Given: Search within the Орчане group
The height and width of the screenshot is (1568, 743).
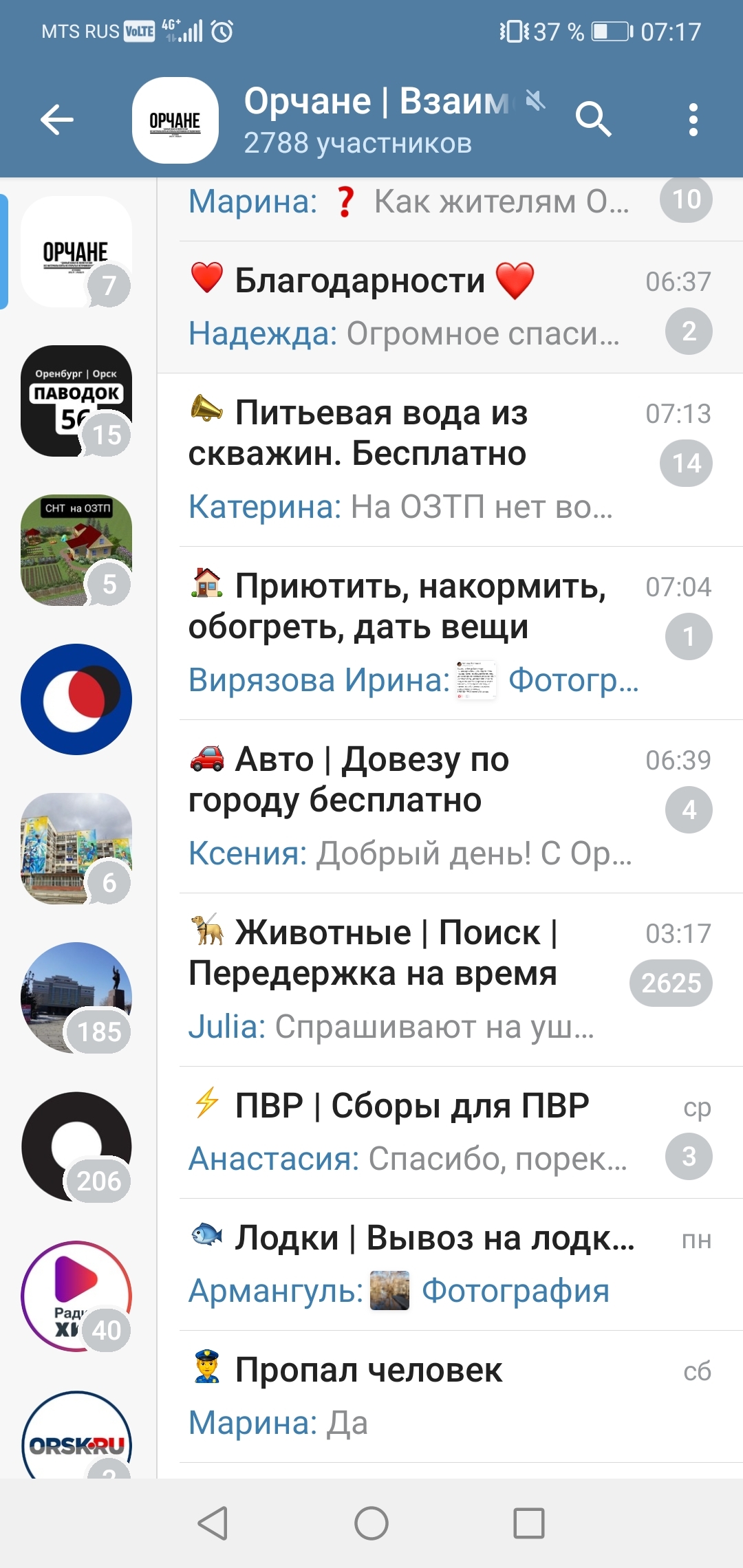Looking at the screenshot, I should point(593,120).
